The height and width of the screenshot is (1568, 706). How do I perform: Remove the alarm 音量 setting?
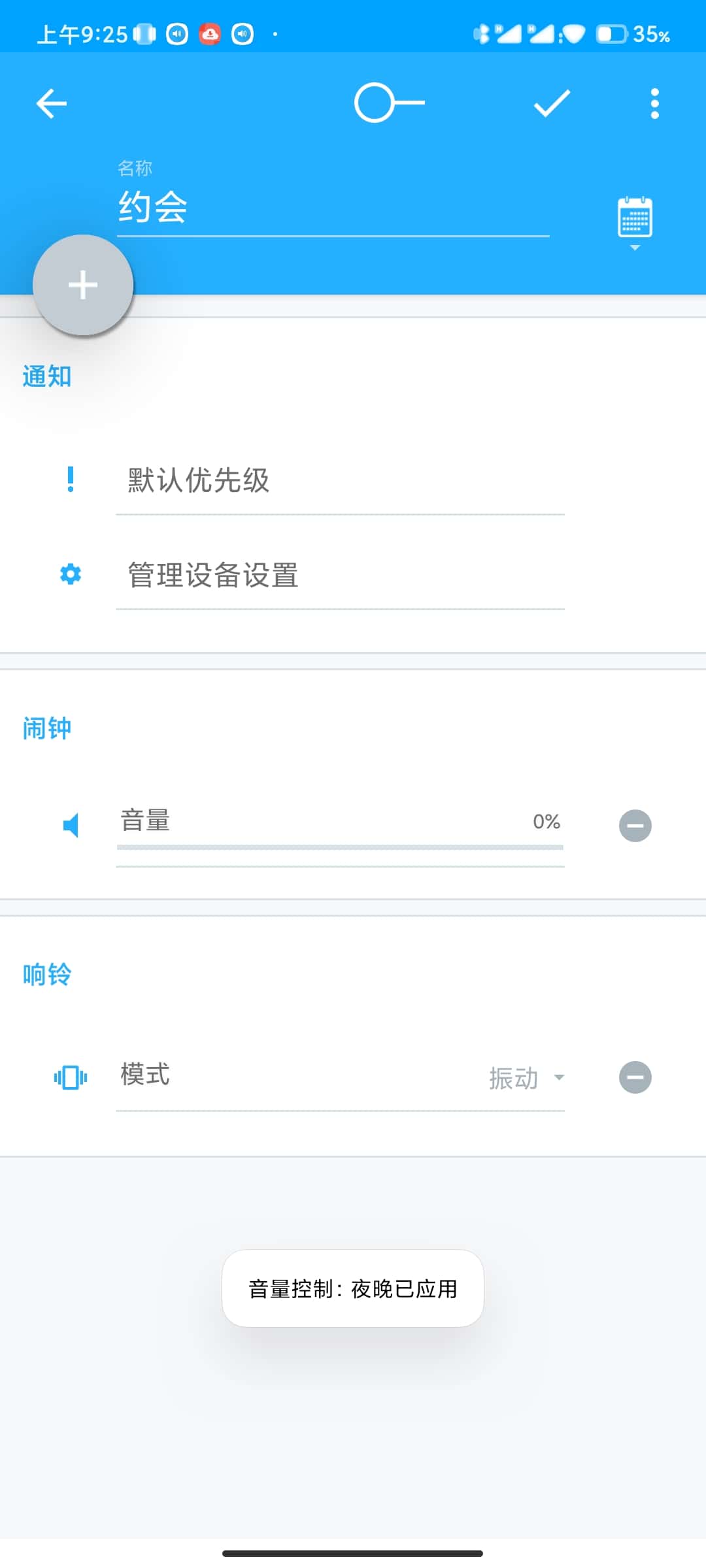pyautogui.click(x=635, y=826)
